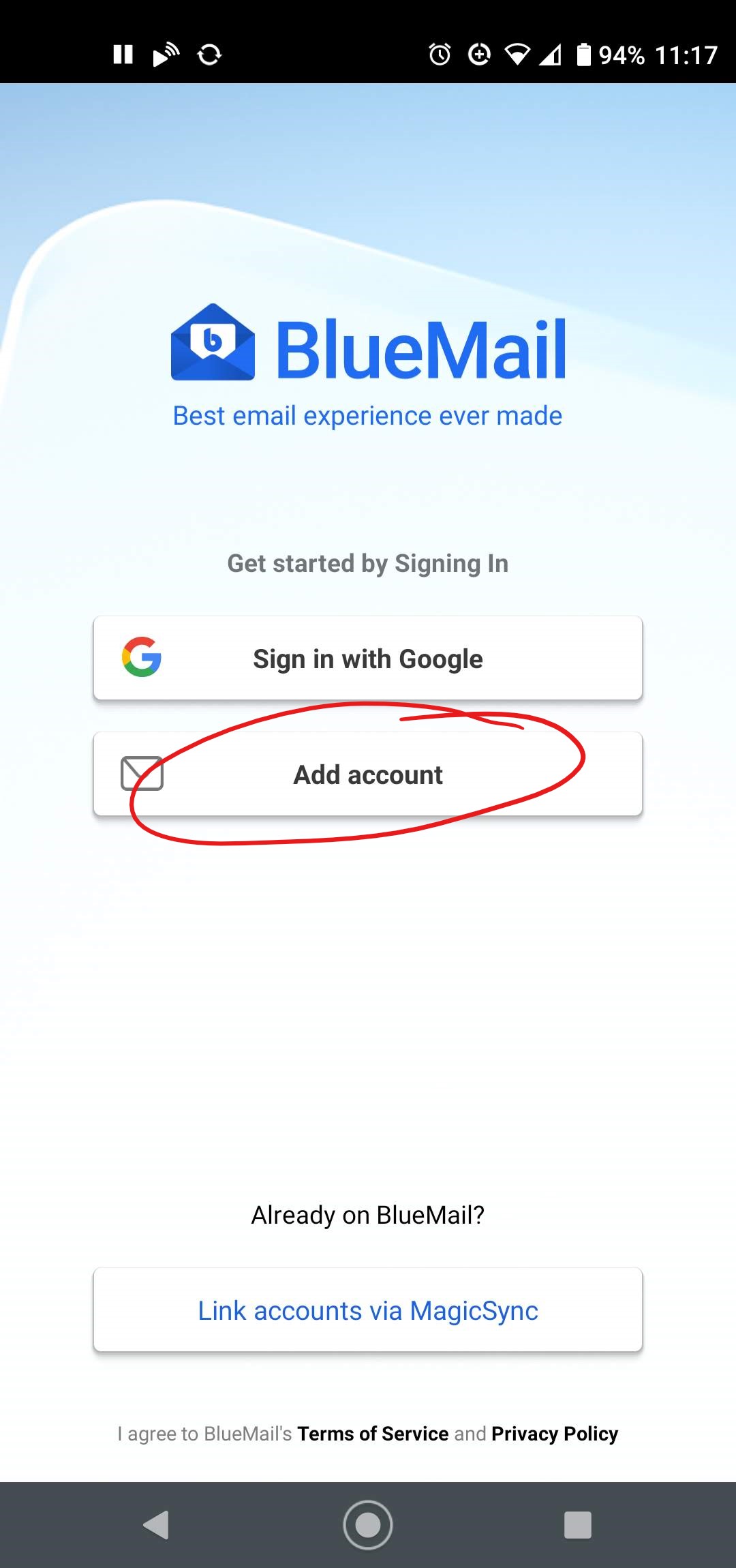
Task: Select Sign in with Google
Action: click(x=368, y=657)
